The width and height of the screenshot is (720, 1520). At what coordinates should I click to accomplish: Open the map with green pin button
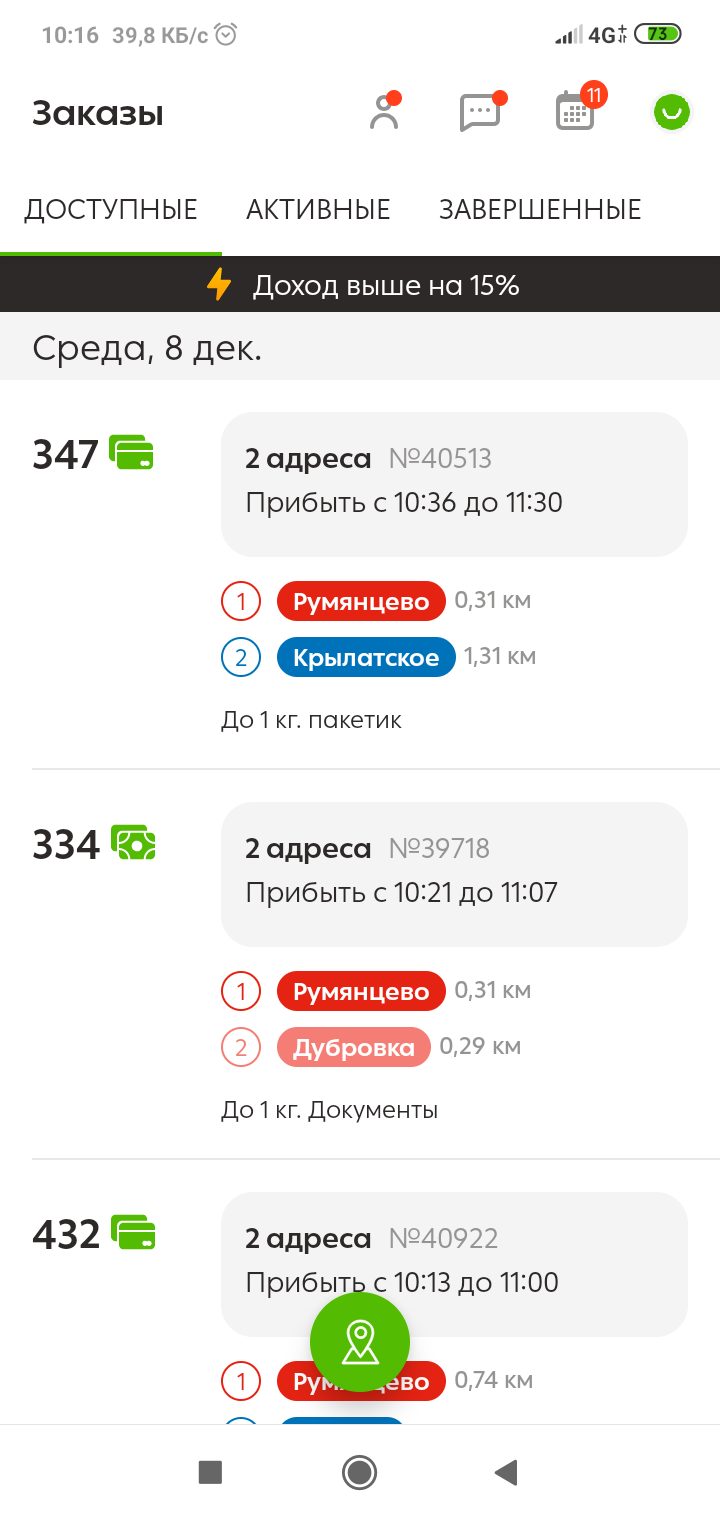pyautogui.click(x=360, y=1342)
